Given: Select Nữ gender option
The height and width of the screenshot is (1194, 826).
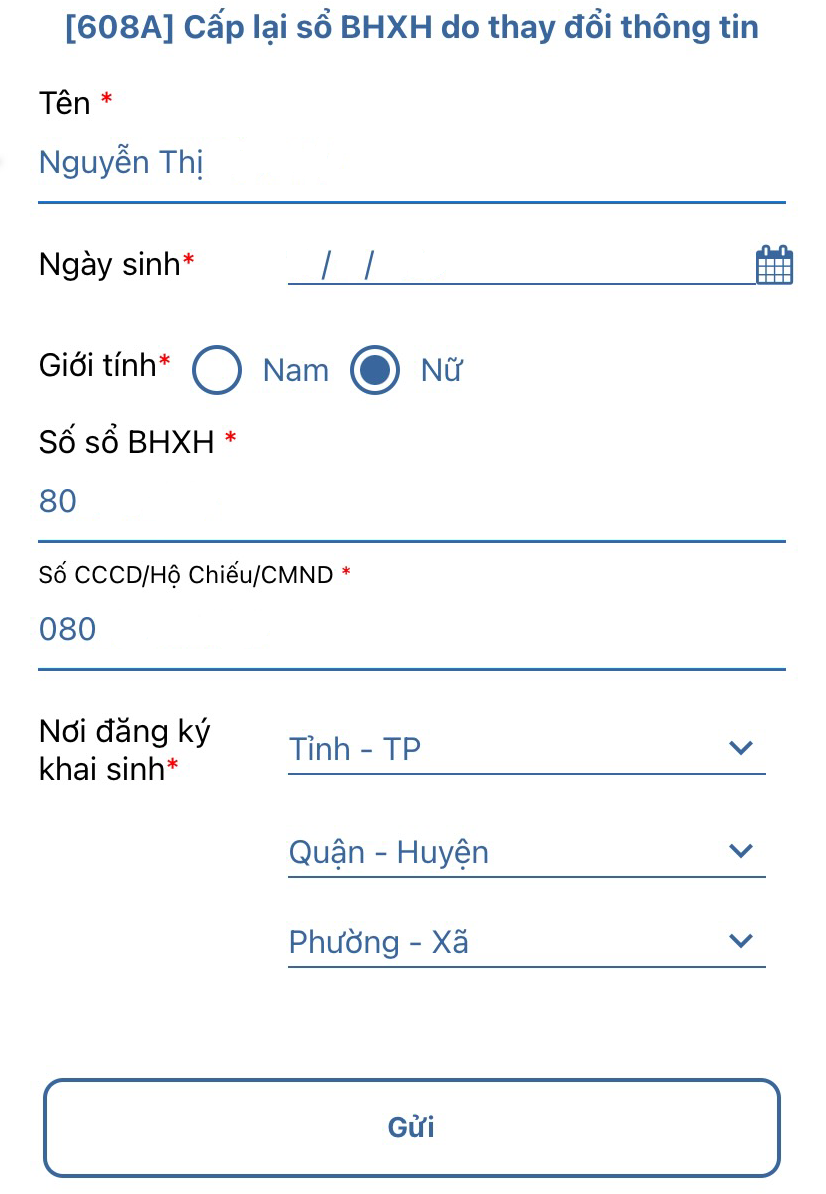Looking at the screenshot, I should pyautogui.click(x=375, y=370).
